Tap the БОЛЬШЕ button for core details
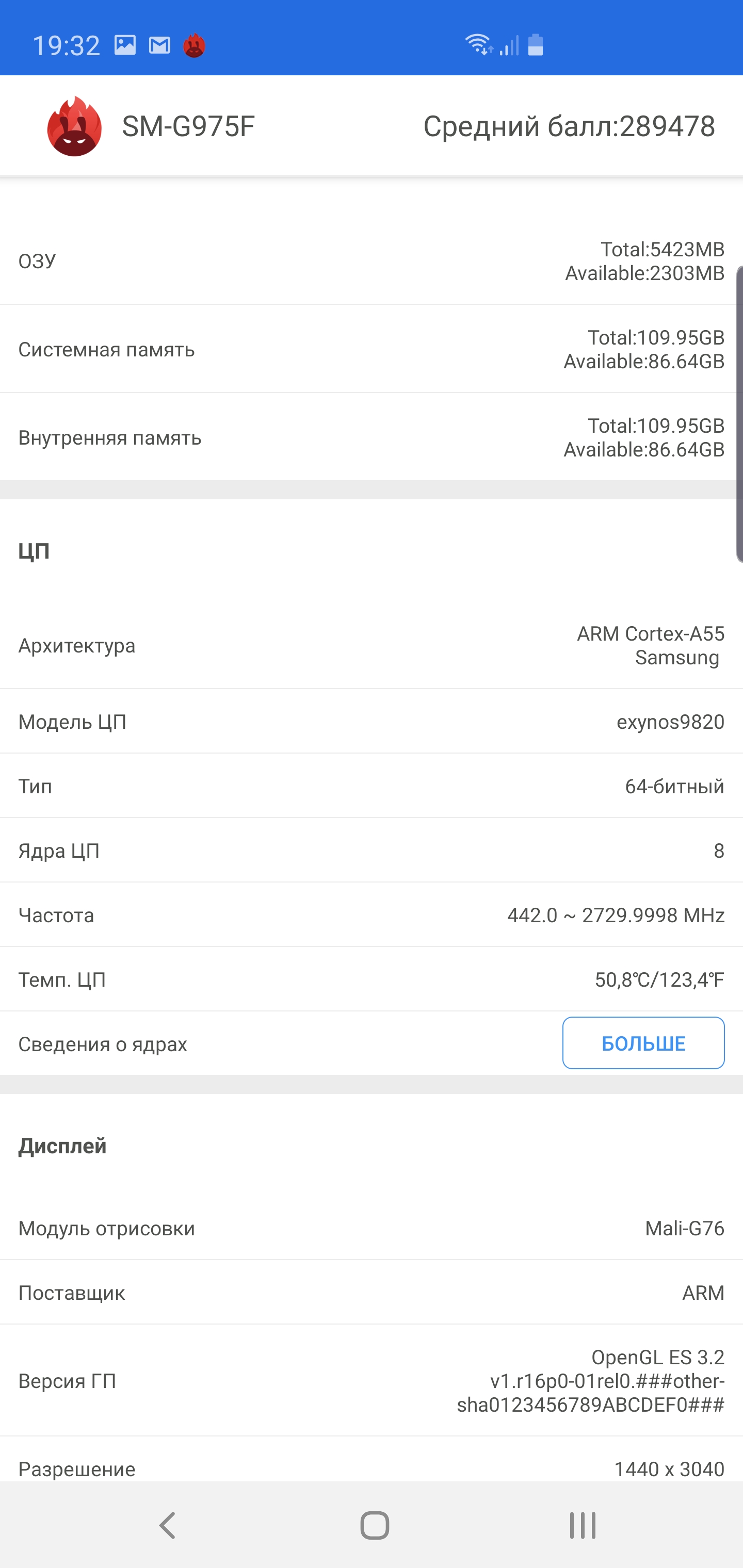Viewport: 743px width, 1568px height. tap(643, 1043)
